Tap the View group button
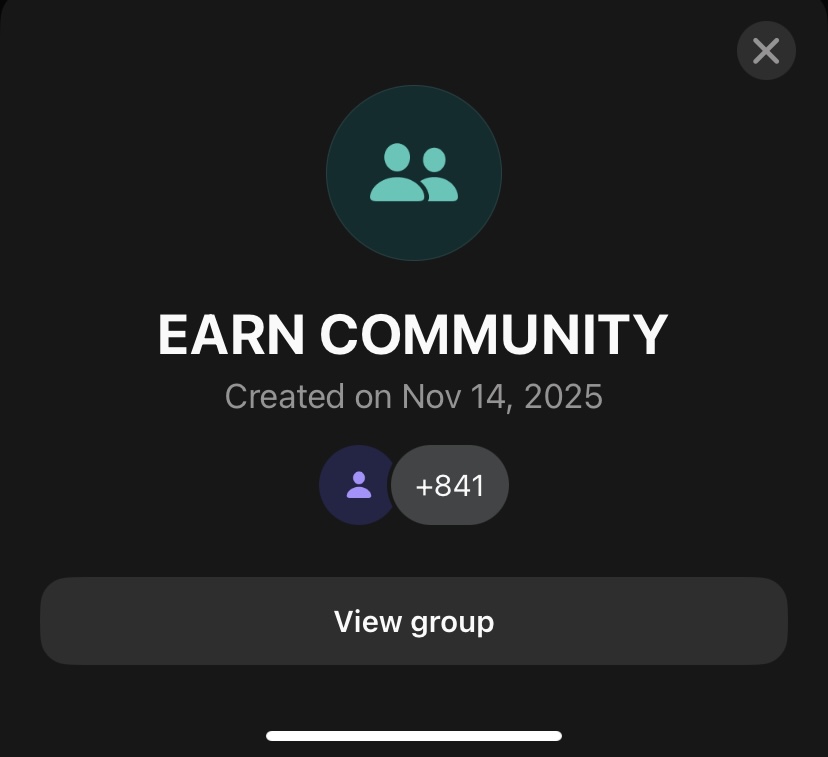828x757 pixels. 414,621
